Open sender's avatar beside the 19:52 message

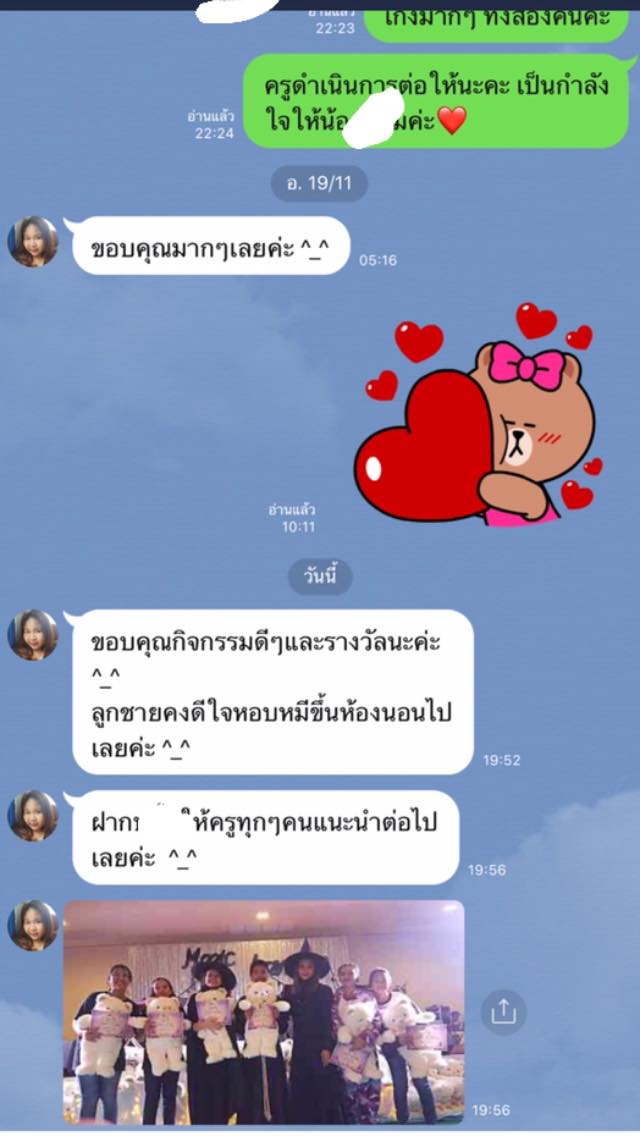click(33, 635)
